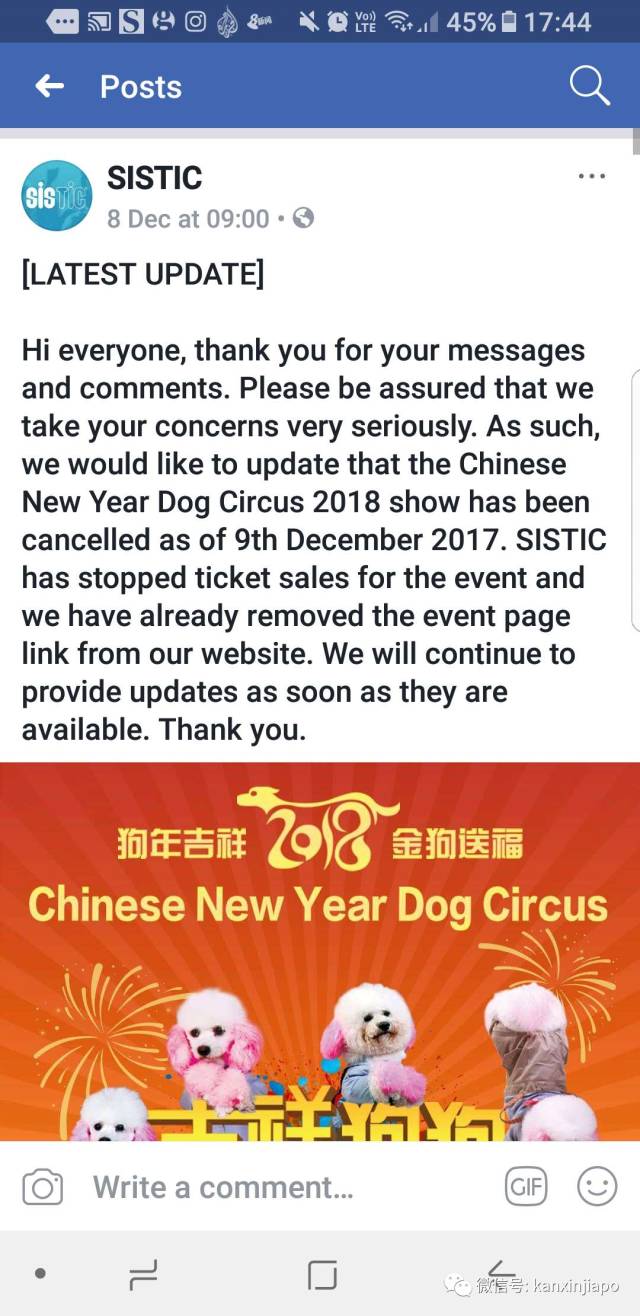Open SISTIC's profile picture
Image resolution: width=640 pixels, height=1316 pixels.
(56, 196)
